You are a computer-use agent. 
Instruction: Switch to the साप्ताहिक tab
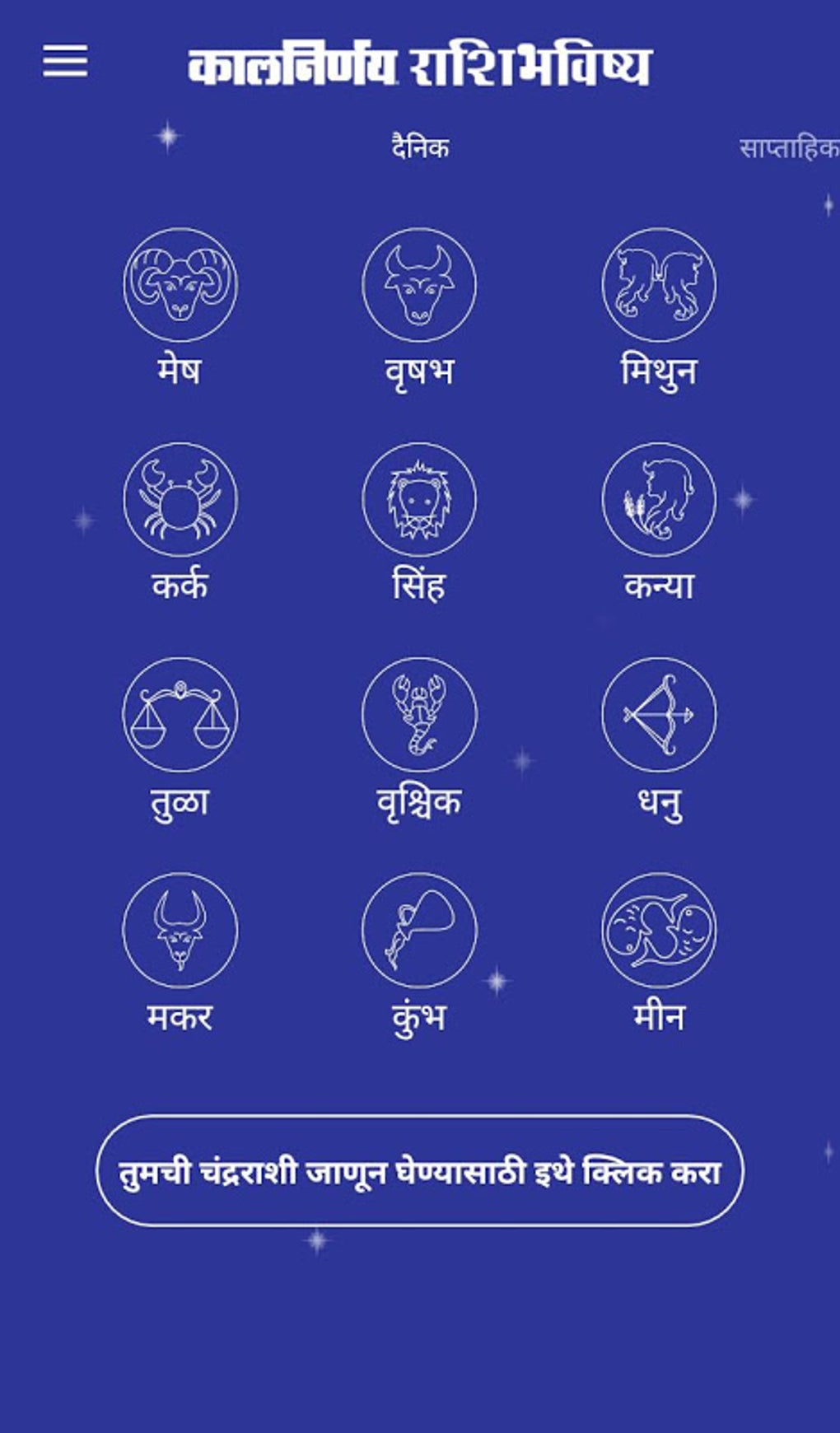click(x=789, y=149)
